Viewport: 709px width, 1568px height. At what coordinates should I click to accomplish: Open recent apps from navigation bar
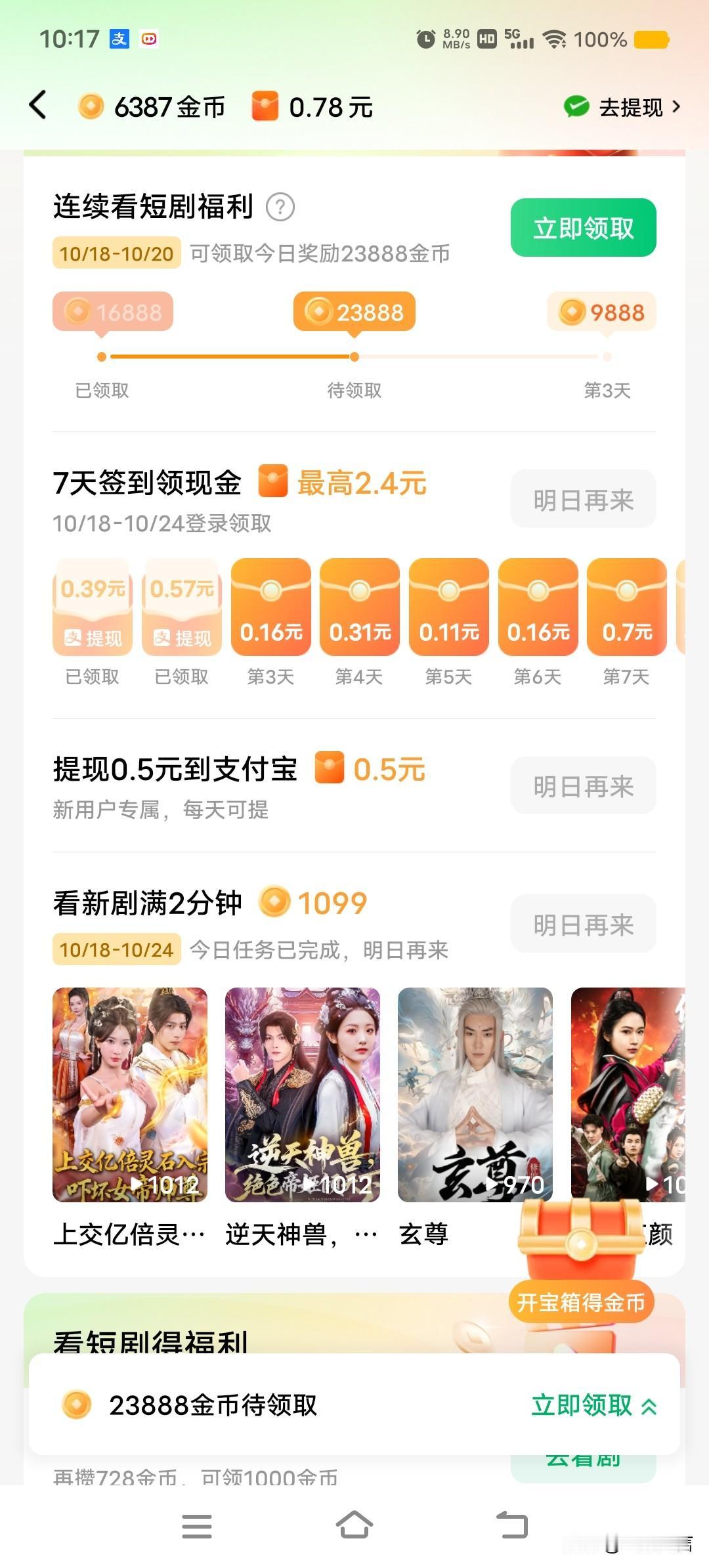point(196,1526)
